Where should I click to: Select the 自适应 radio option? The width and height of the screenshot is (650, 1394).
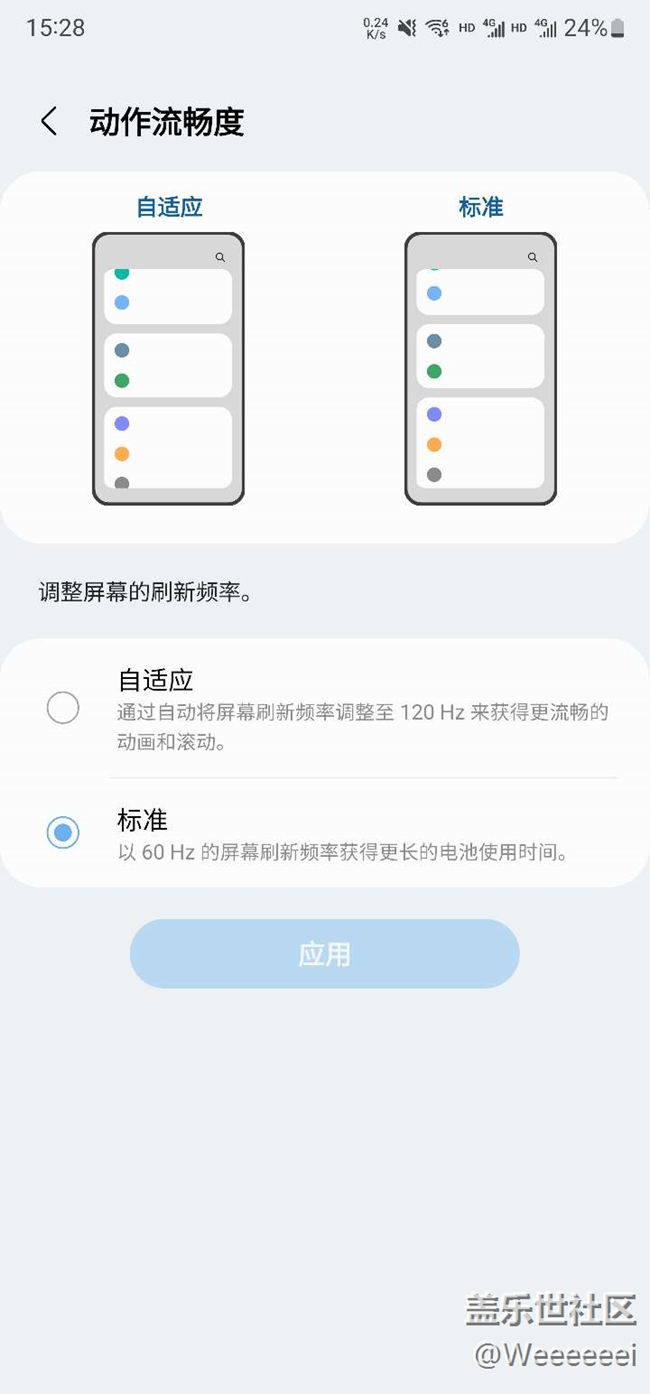coord(63,708)
